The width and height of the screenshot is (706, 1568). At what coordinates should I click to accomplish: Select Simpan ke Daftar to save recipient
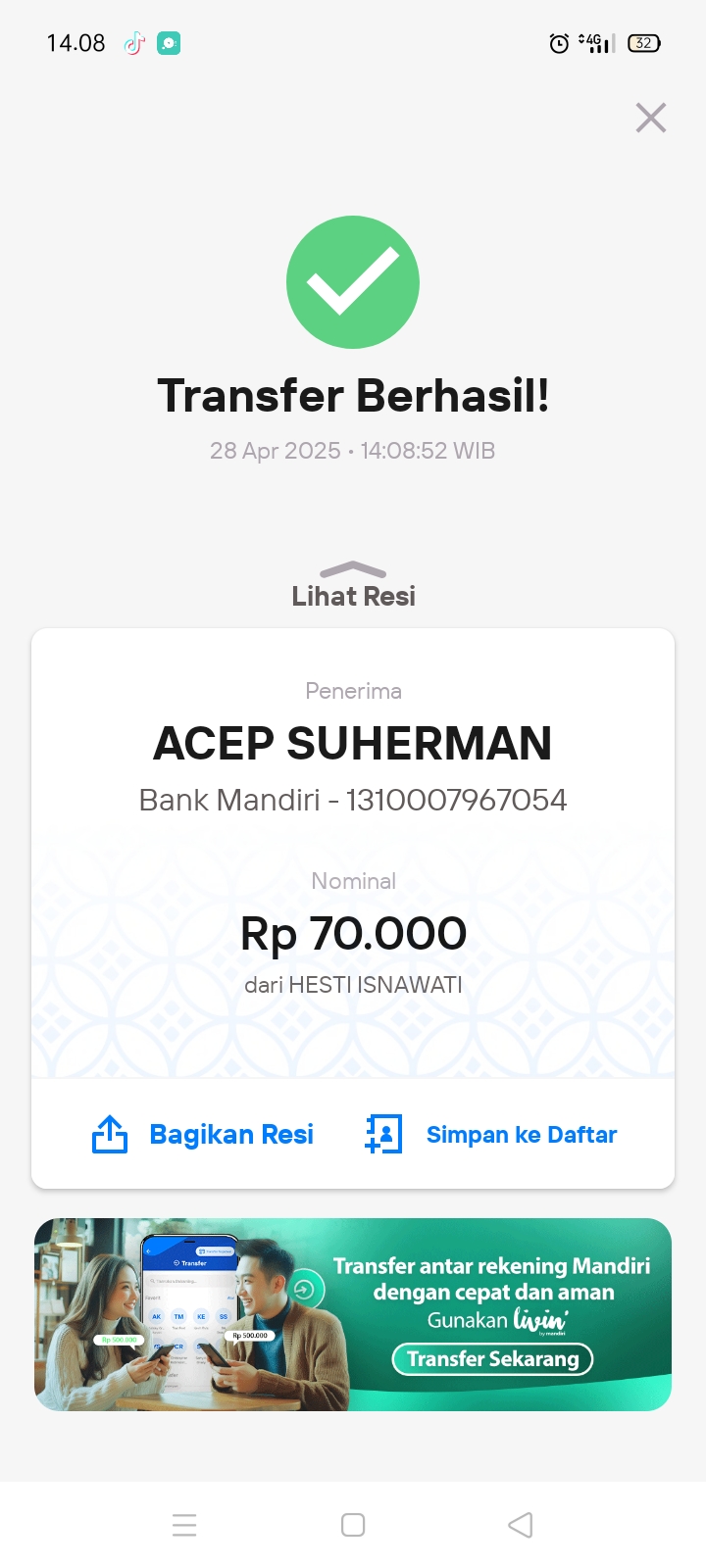coord(490,1134)
